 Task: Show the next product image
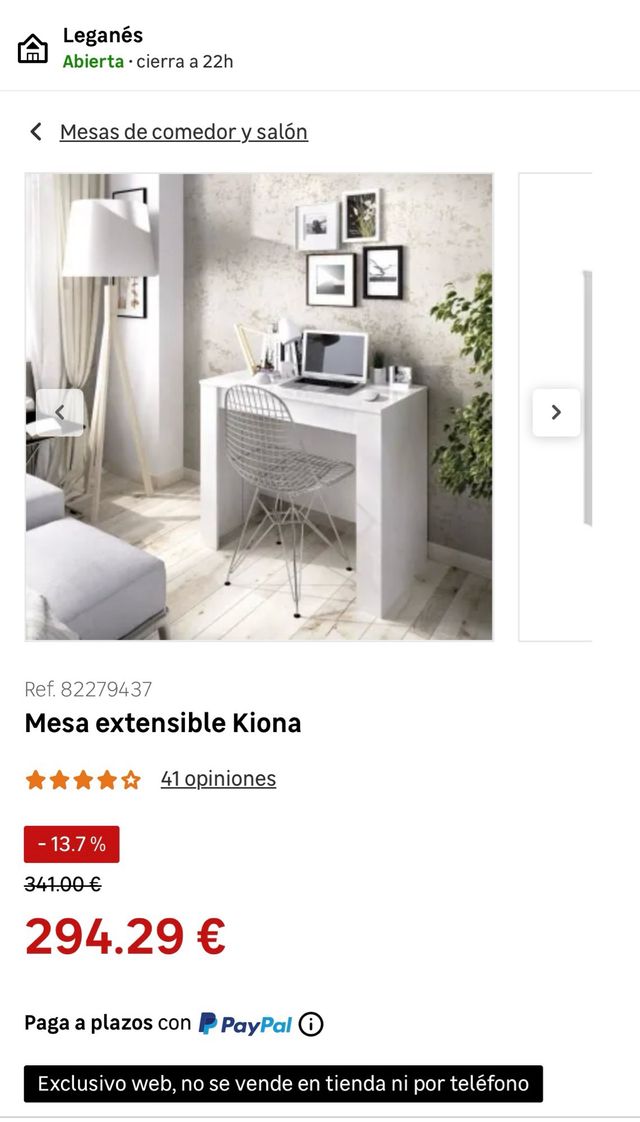click(556, 412)
